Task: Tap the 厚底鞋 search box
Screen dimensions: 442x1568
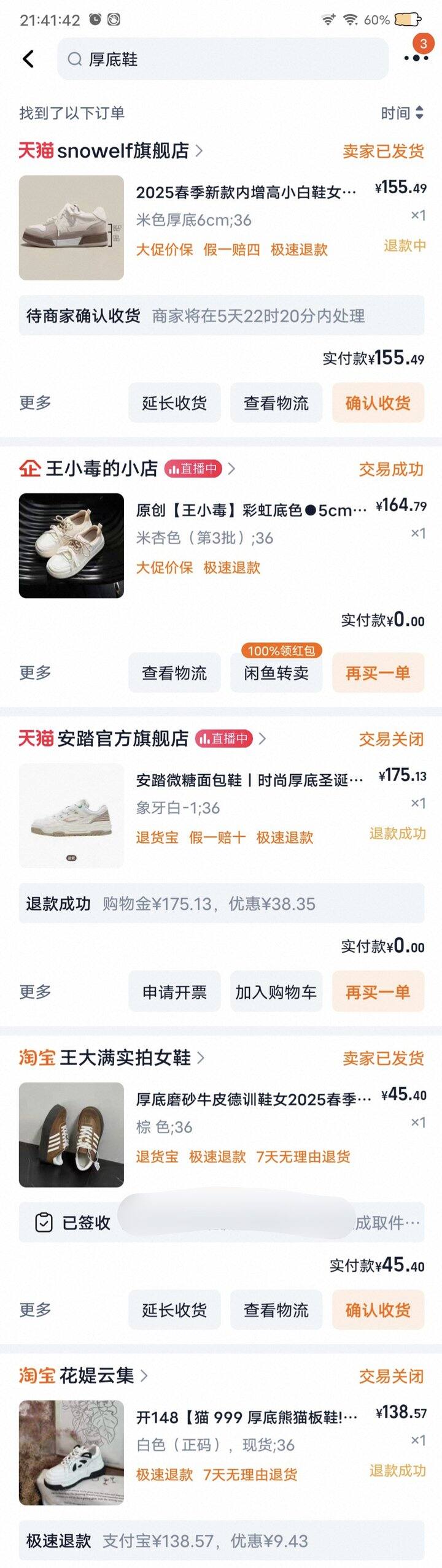Action: [x=222, y=59]
